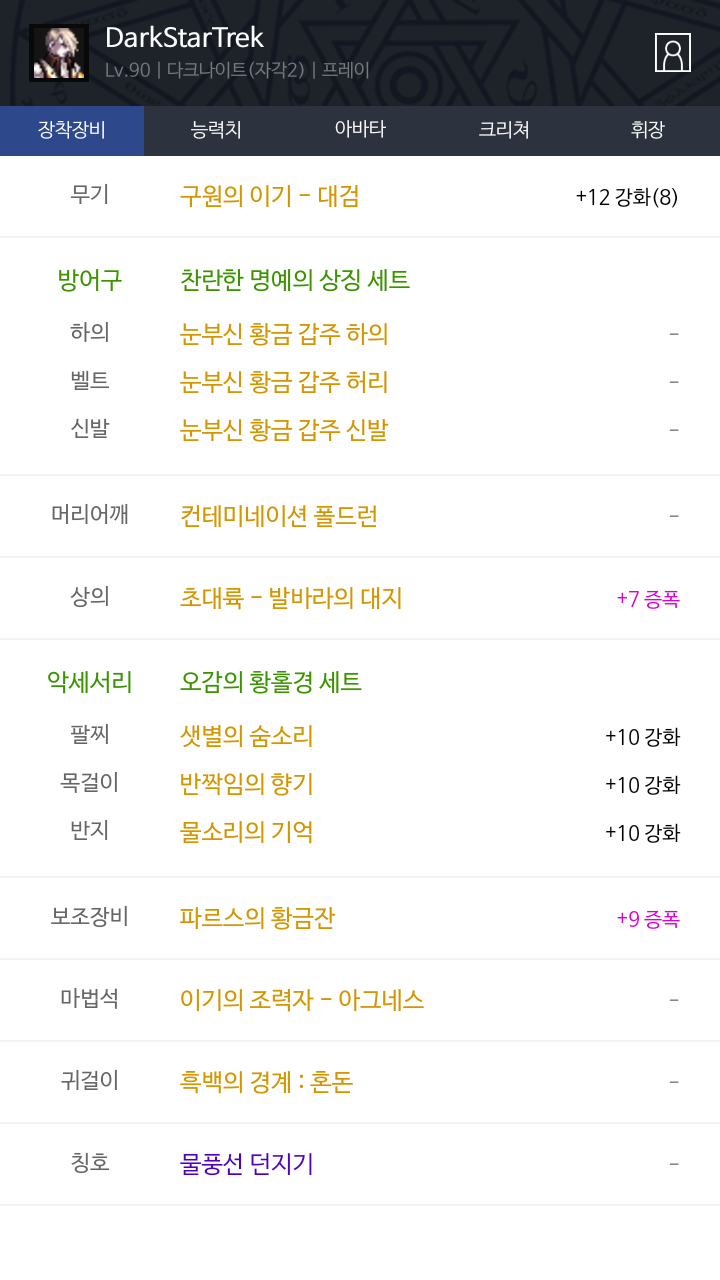The image size is (720, 1280).
Task: Open necklace item 반짝임의 향기
Action: (x=247, y=784)
